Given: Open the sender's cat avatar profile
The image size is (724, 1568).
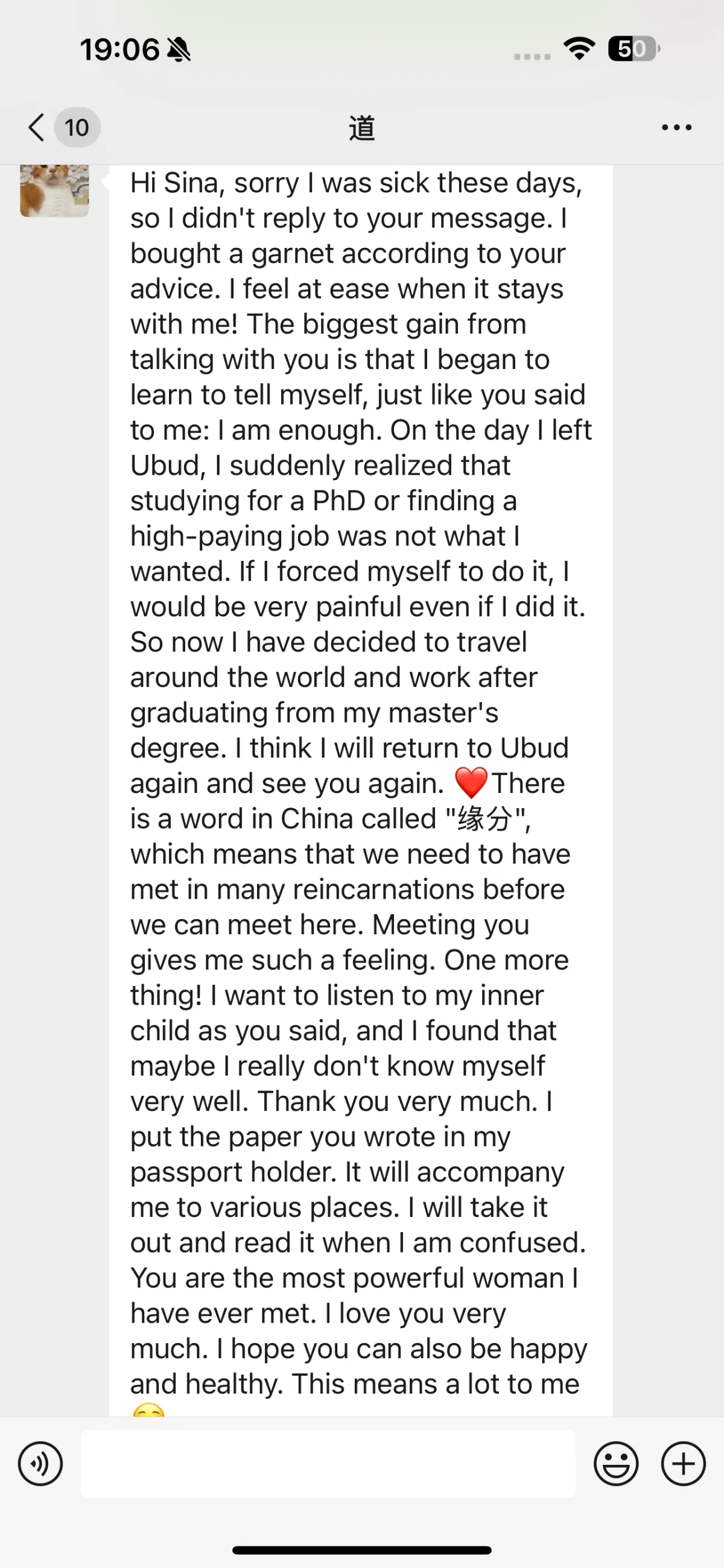Looking at the screenshot, I should coord(54,190).
